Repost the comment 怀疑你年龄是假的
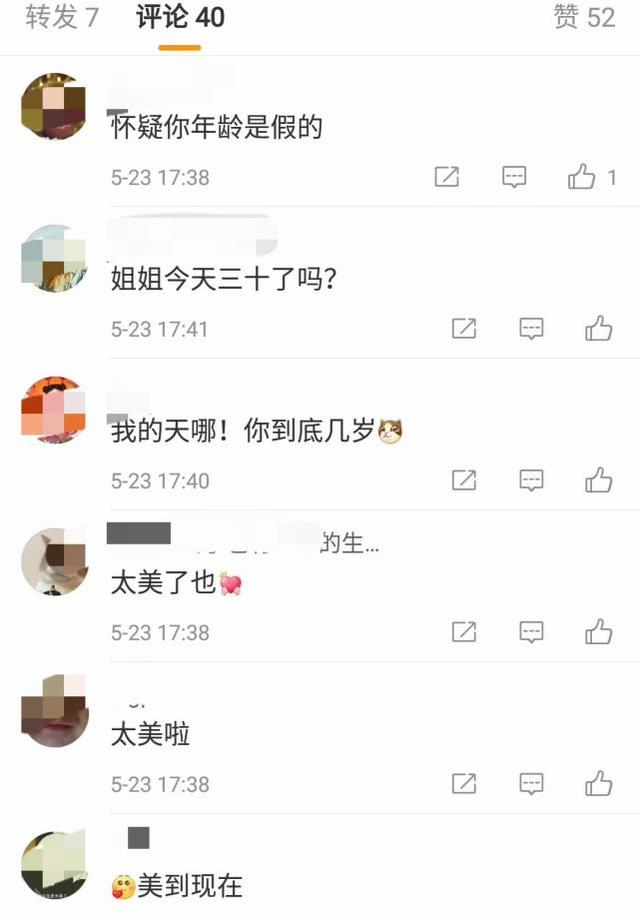 [x=447, y=178]
